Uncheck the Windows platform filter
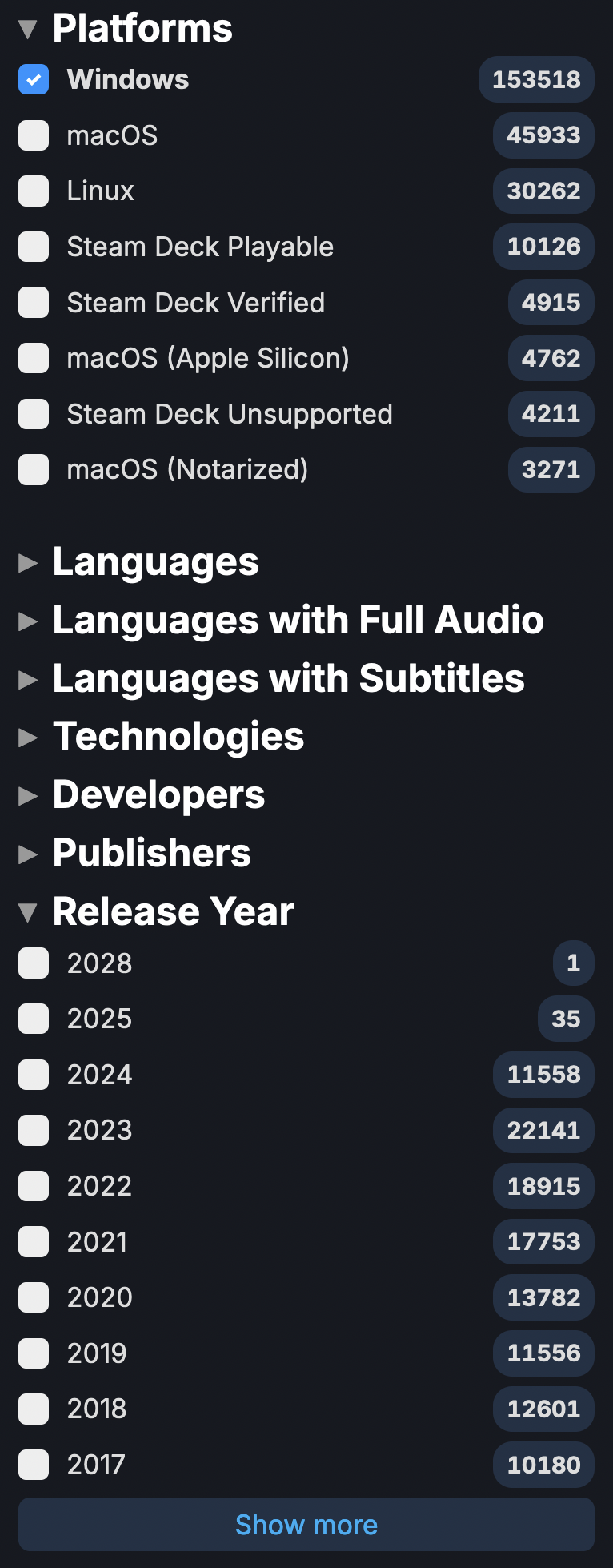The image size is (613, 1568). pos(34,79)
